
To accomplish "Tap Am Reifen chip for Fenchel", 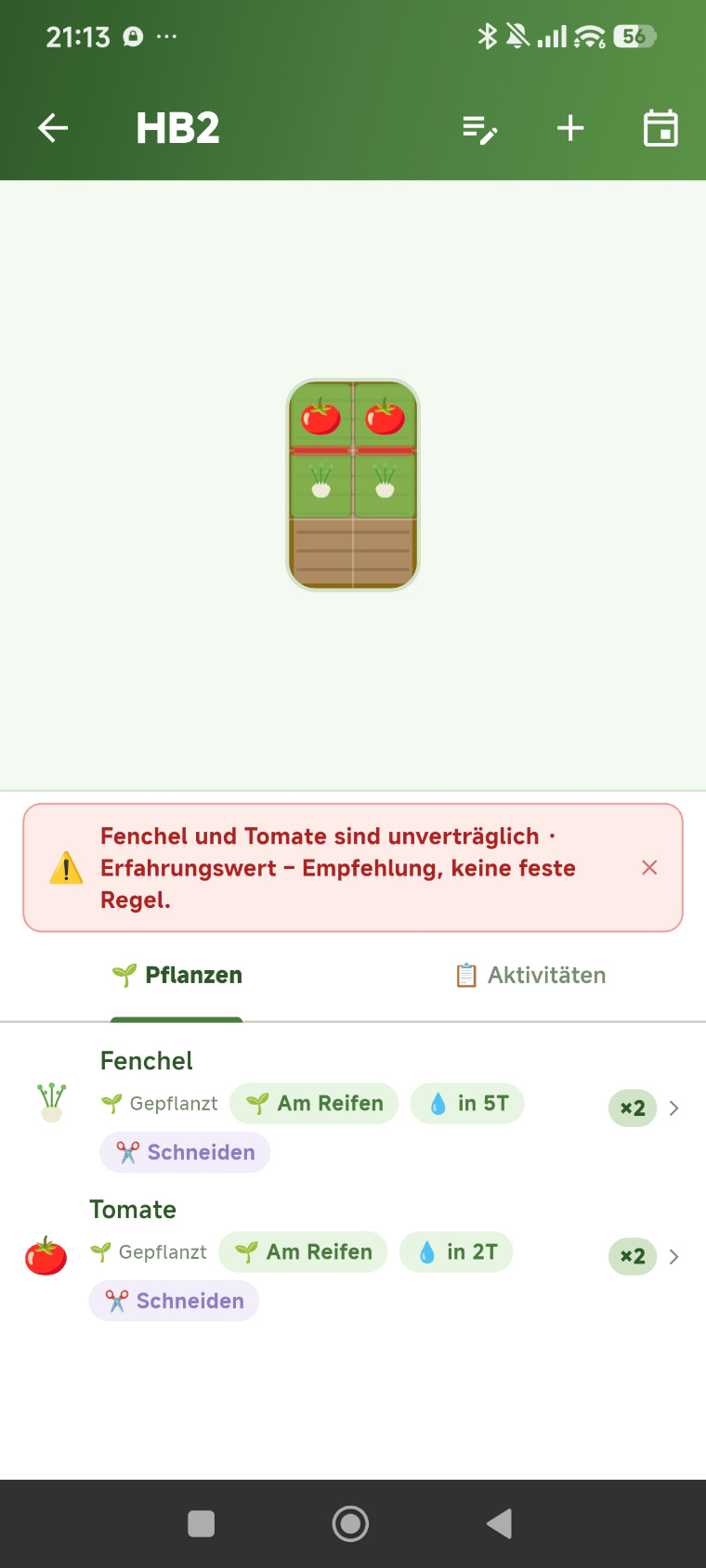I will 314,1103.
